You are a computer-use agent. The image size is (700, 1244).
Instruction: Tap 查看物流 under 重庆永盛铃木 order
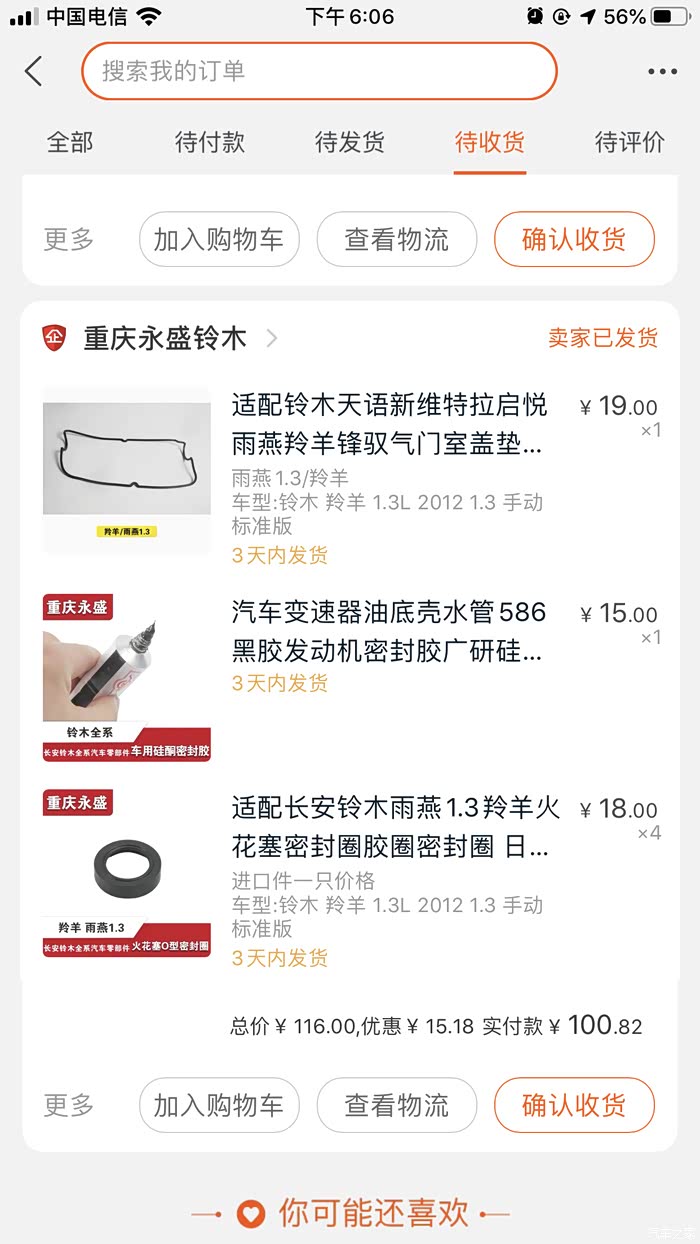pyautogui.click(x=396, y=1105)
